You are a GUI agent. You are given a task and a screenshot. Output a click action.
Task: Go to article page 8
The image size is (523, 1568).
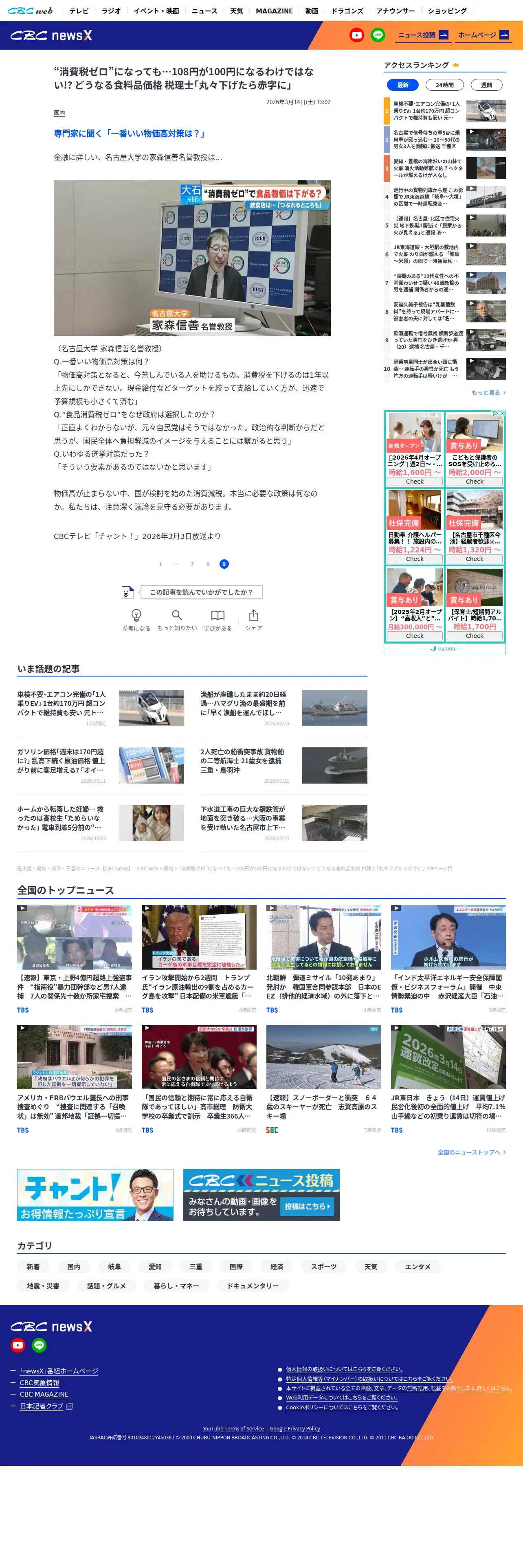point(208,564)
